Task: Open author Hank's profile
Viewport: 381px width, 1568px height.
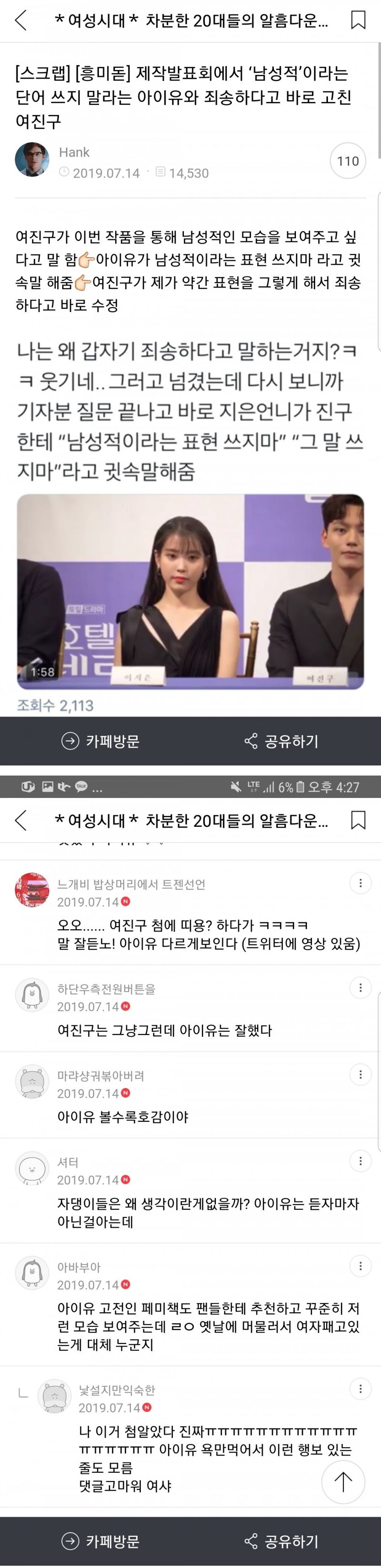Action: 32,160
